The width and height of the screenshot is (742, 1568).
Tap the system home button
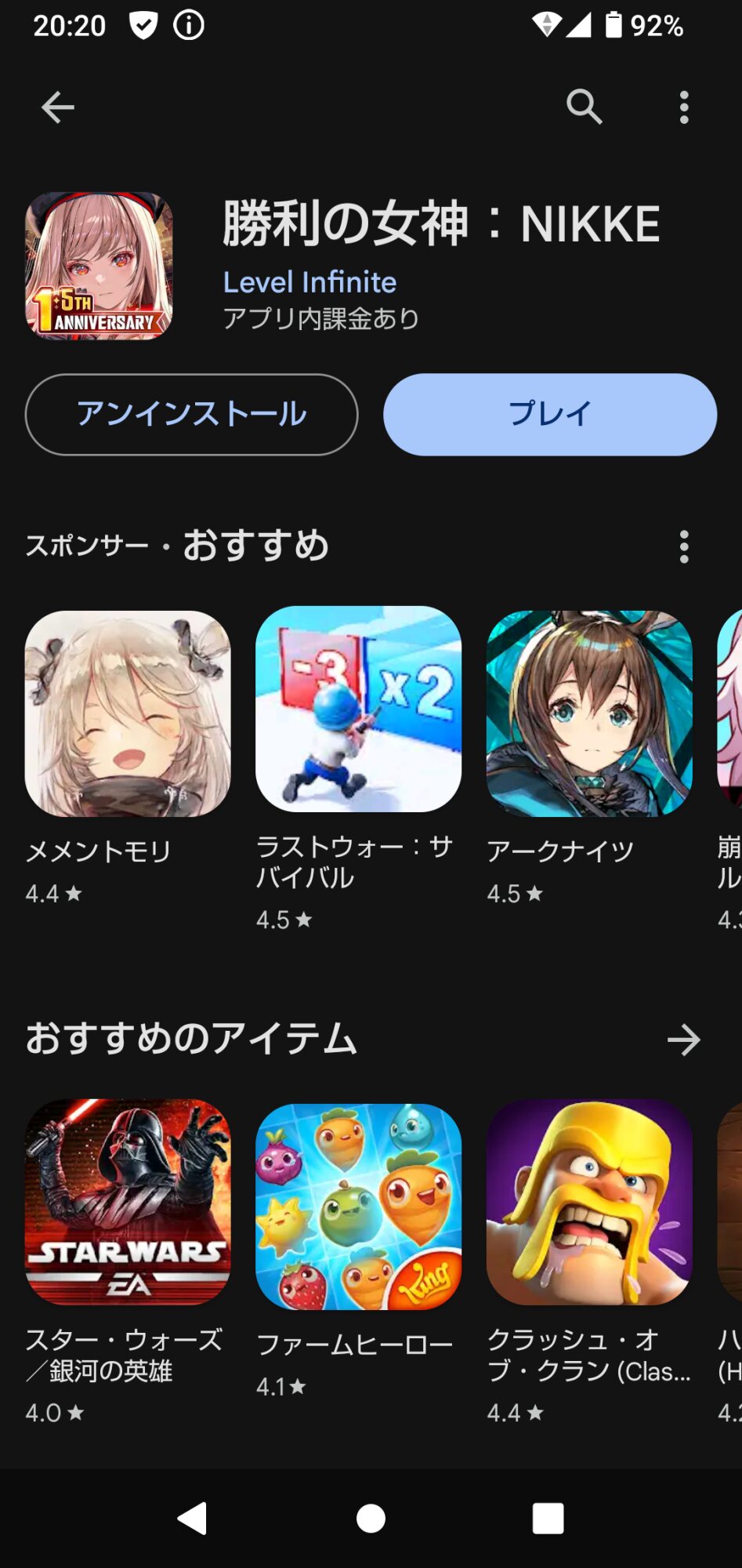click(371, 1519)
